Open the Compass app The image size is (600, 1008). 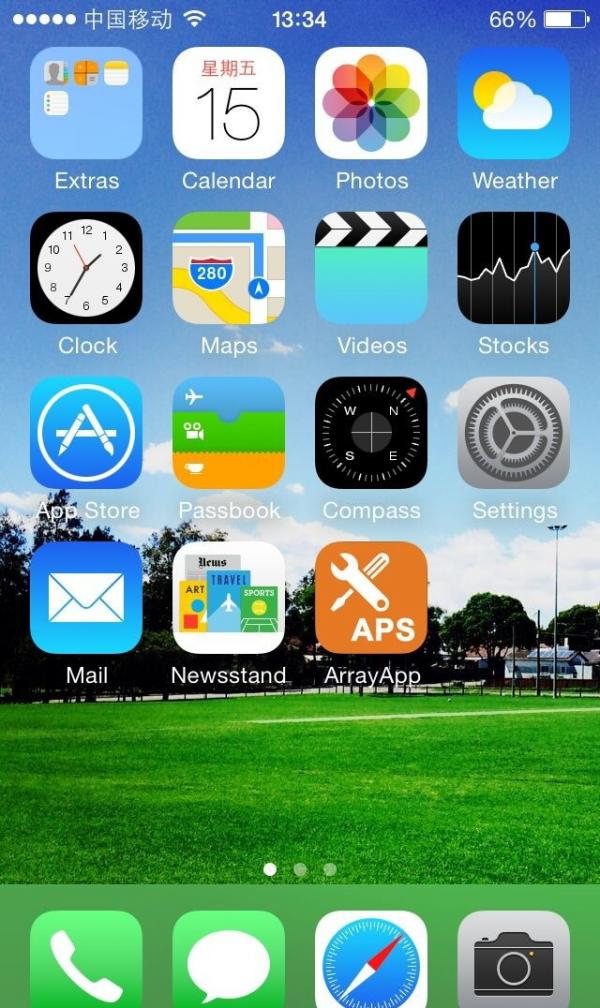[371, 432]
